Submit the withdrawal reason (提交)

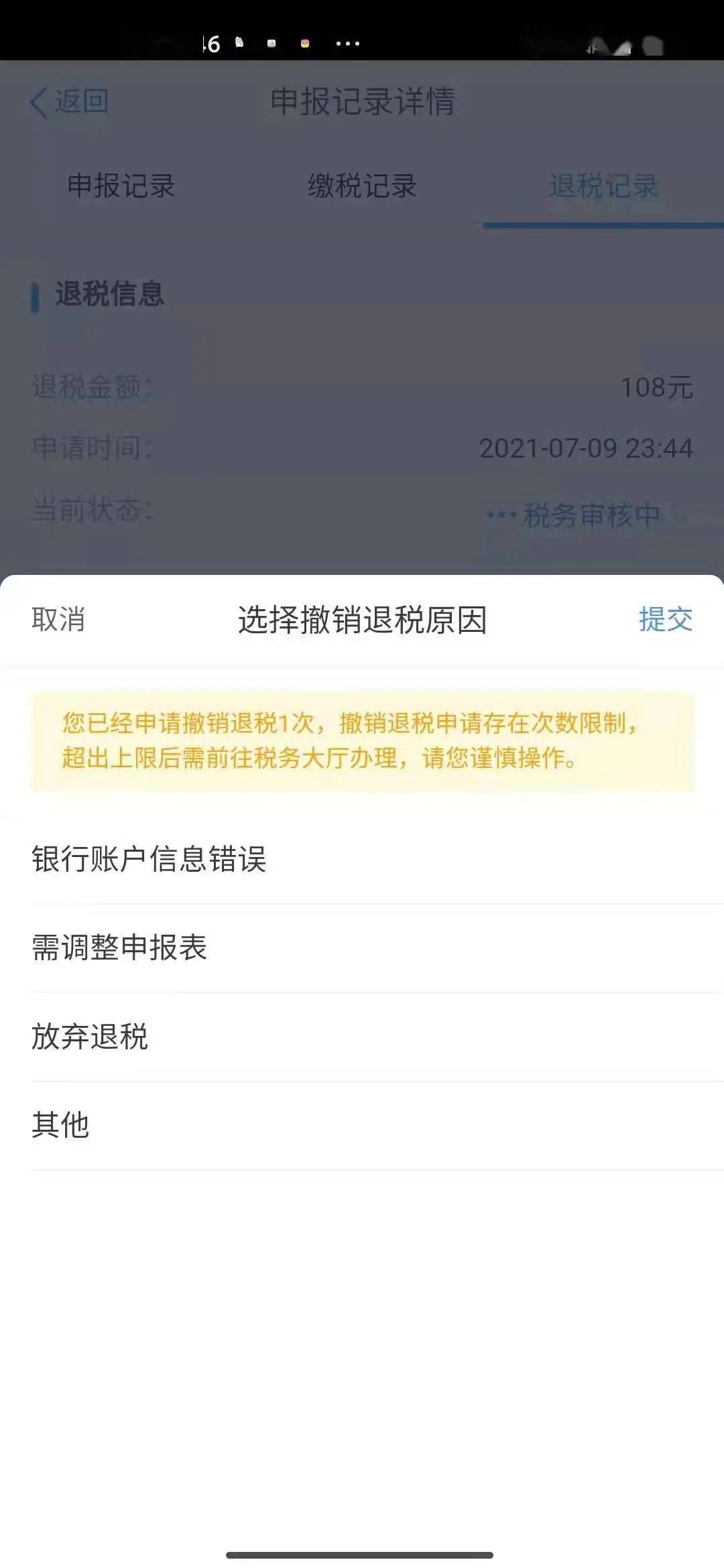tap(665, 619)
